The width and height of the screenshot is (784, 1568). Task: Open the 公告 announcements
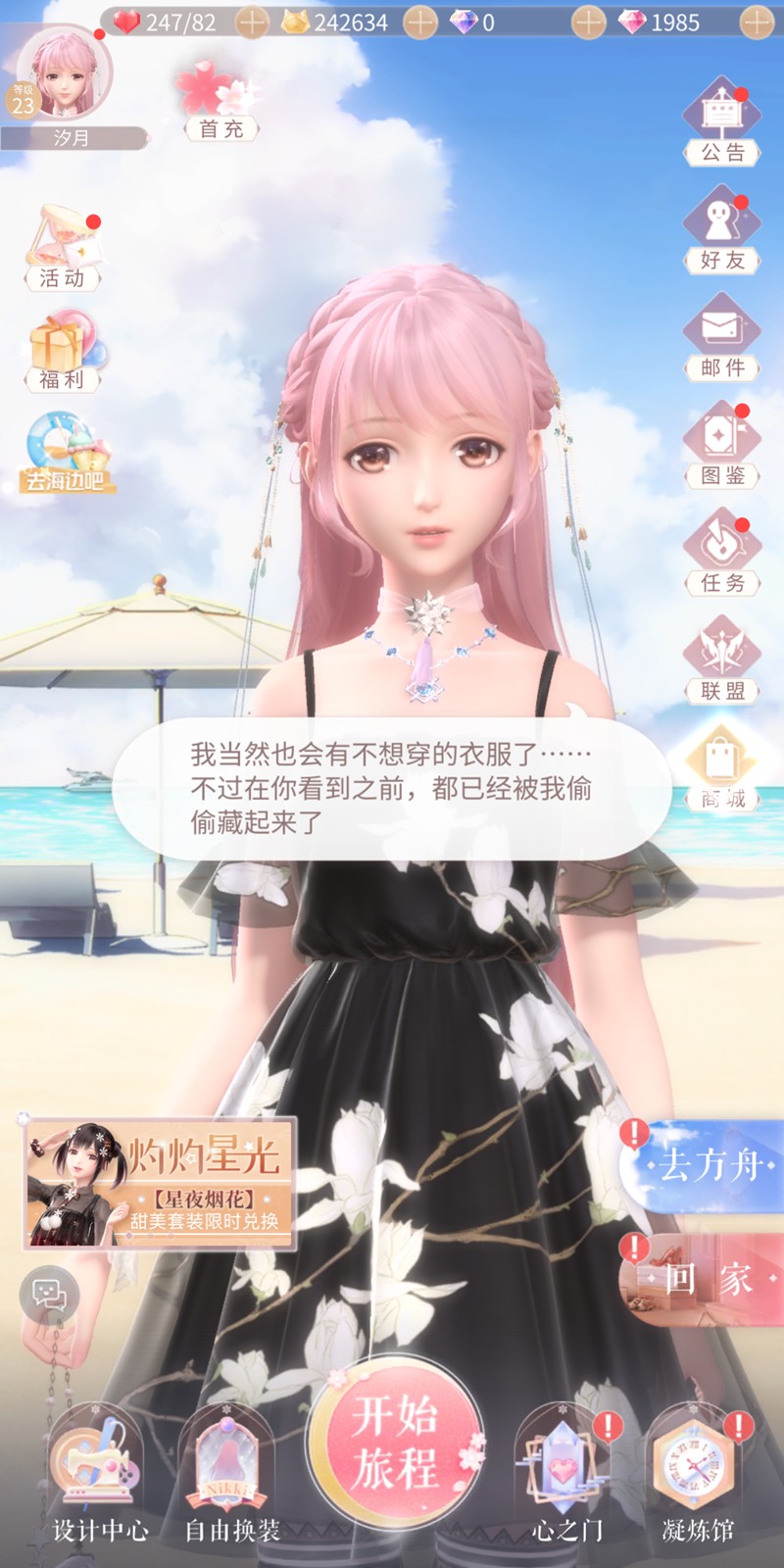(x=722, y=122)
